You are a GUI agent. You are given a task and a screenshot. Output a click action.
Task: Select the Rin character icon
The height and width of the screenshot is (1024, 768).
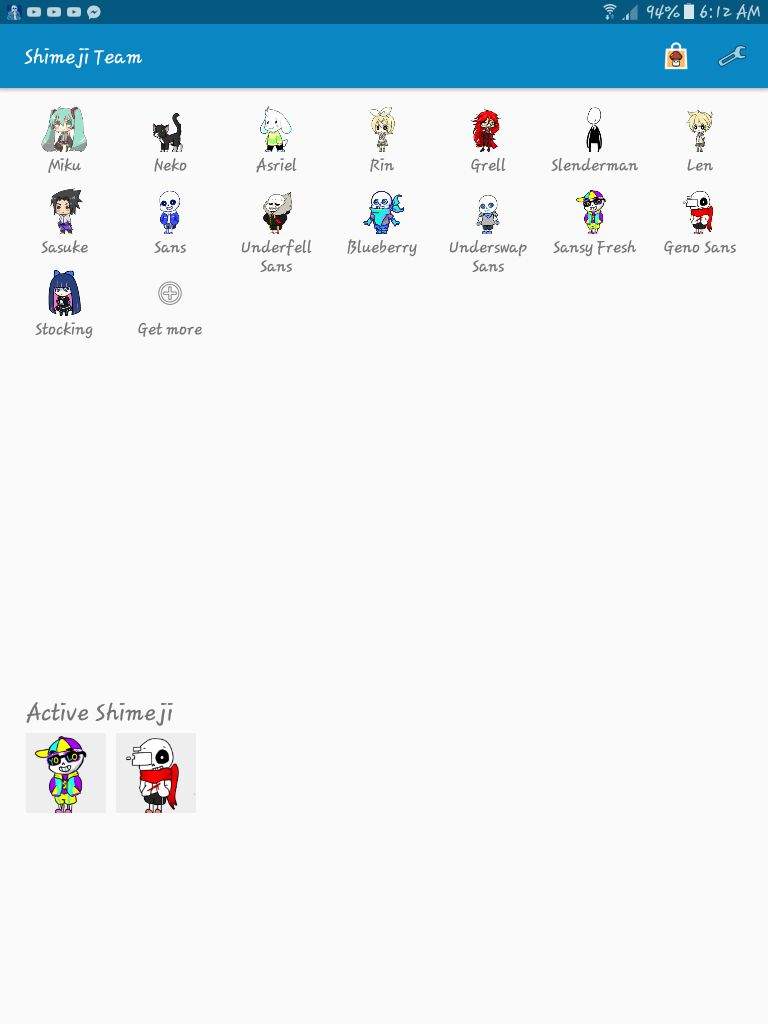coord(381,130)
